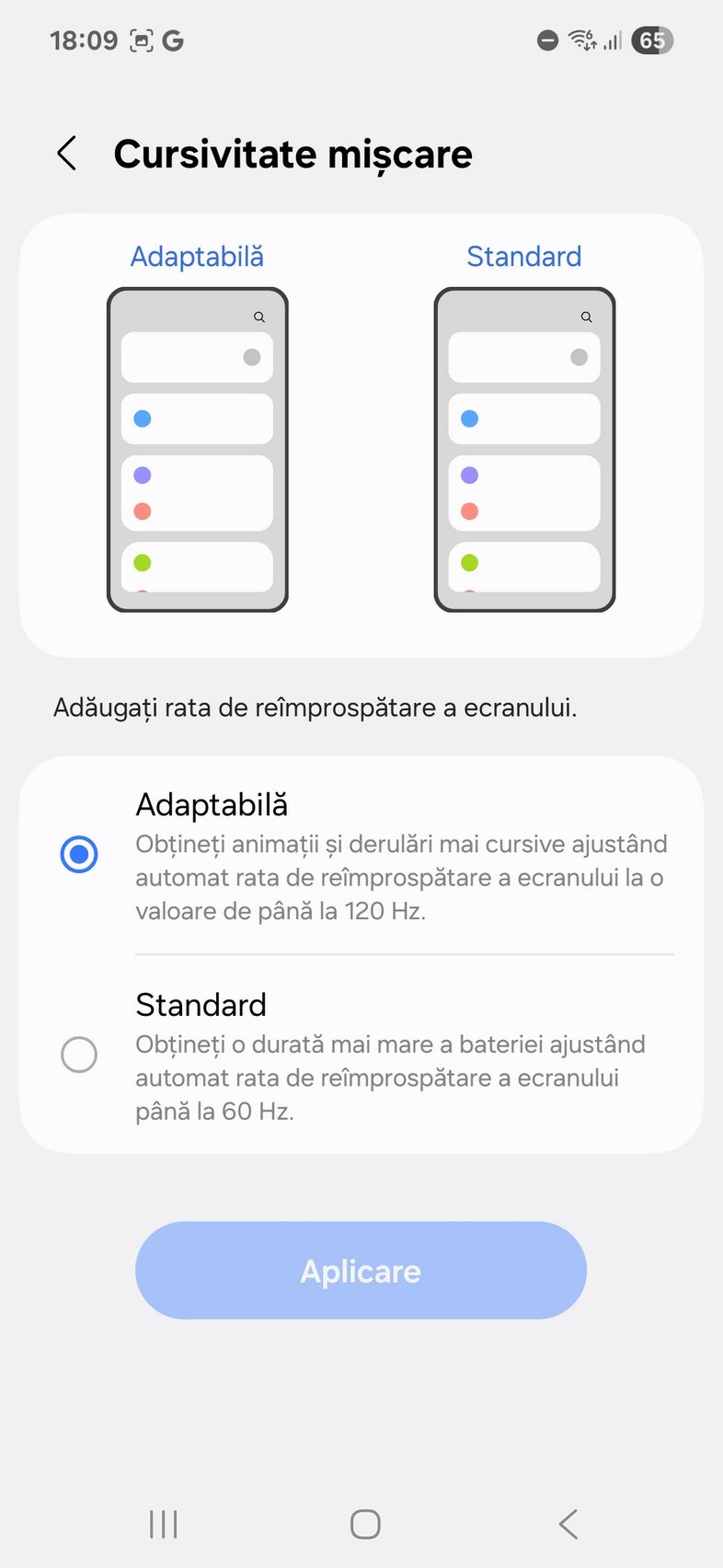The image size is (723, 1568).
Task: Open recent apps from navigation bar
Action: coord(164,1525)
